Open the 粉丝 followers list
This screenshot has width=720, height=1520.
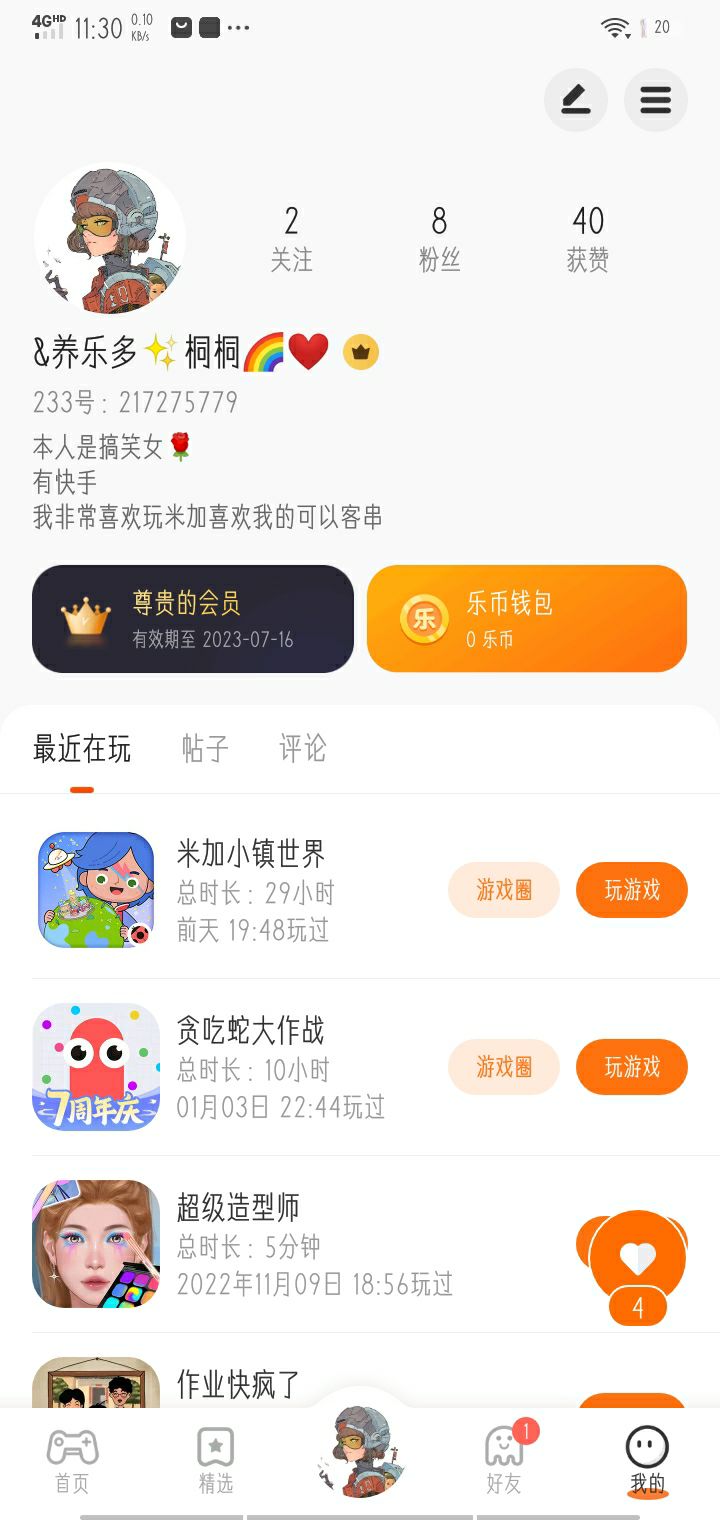coord(439,238)
